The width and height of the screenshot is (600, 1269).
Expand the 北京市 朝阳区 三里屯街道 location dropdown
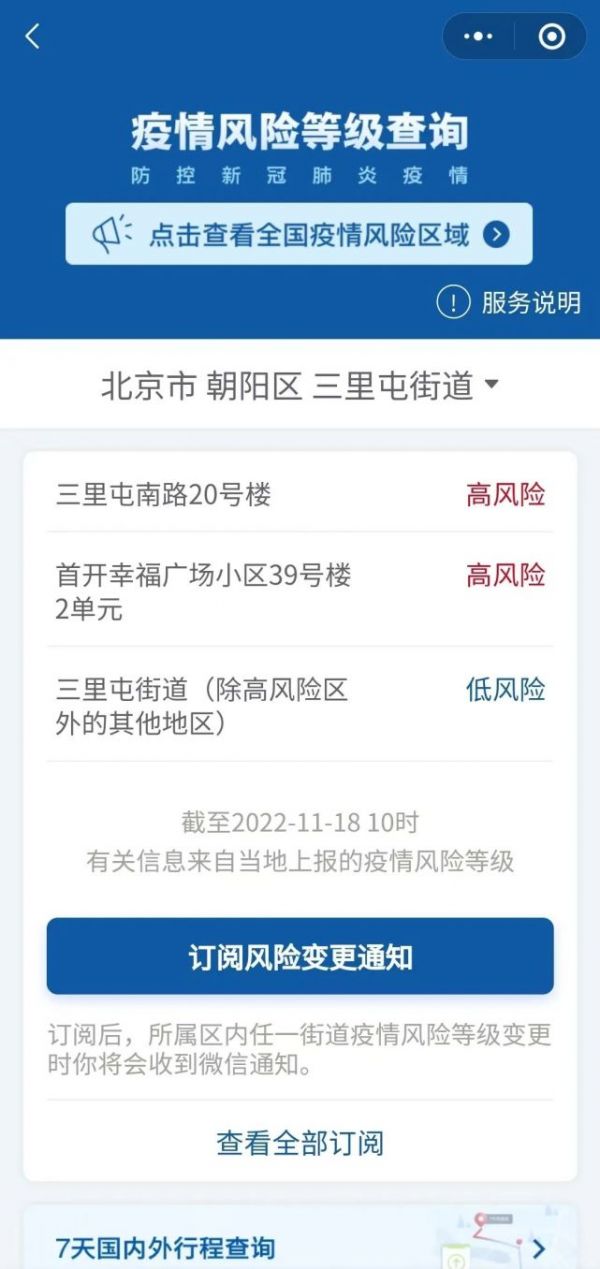299,386
